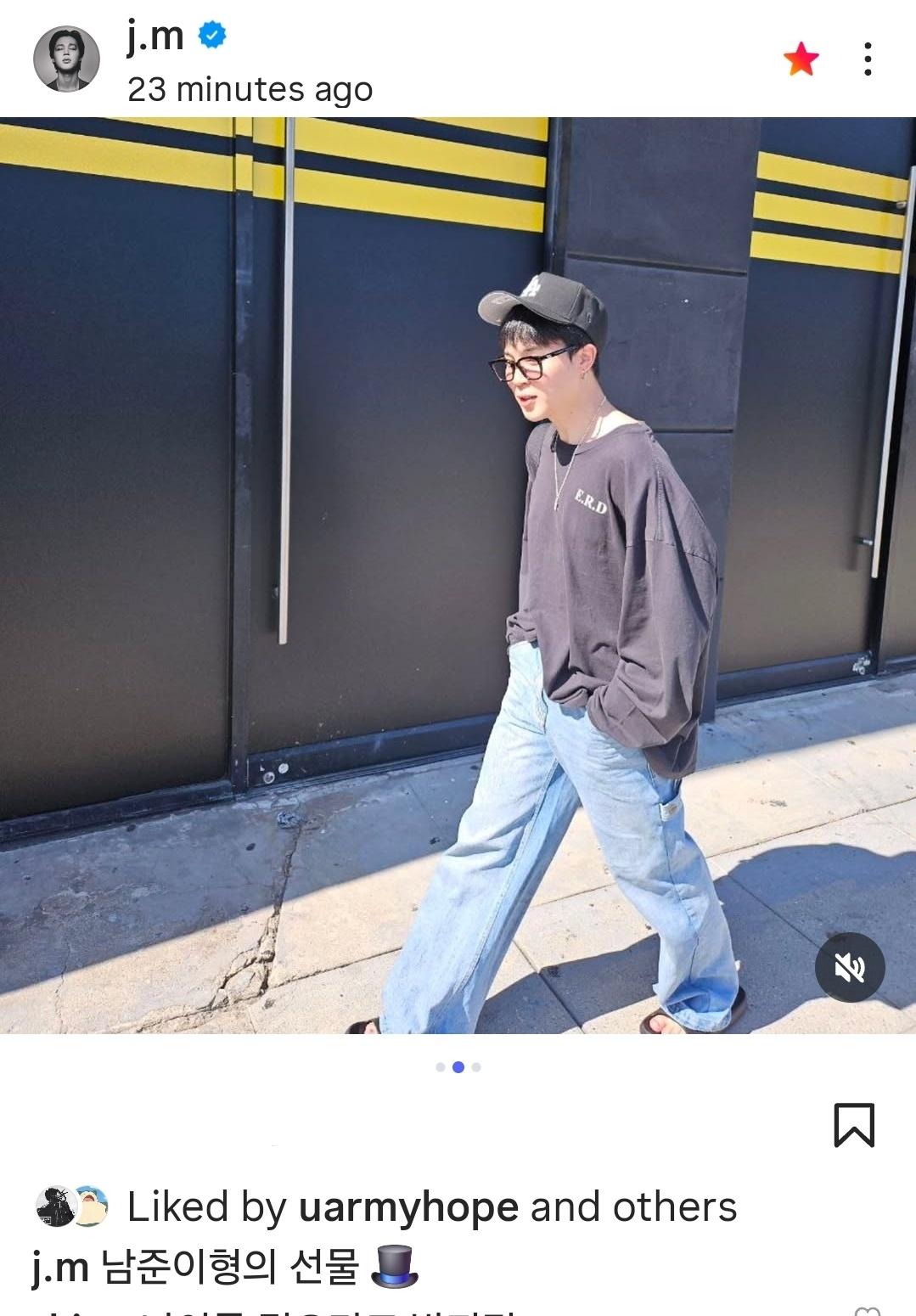
Task: Open j.m's profile picture
Action: tap(66, 59)
